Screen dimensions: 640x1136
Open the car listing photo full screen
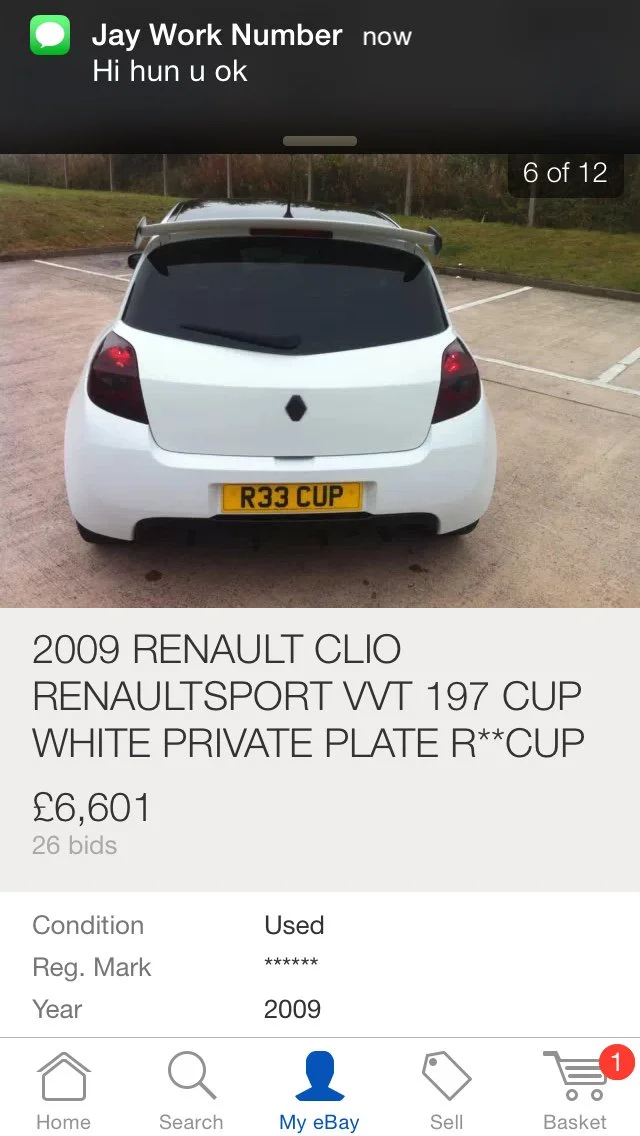coord(320,380)
